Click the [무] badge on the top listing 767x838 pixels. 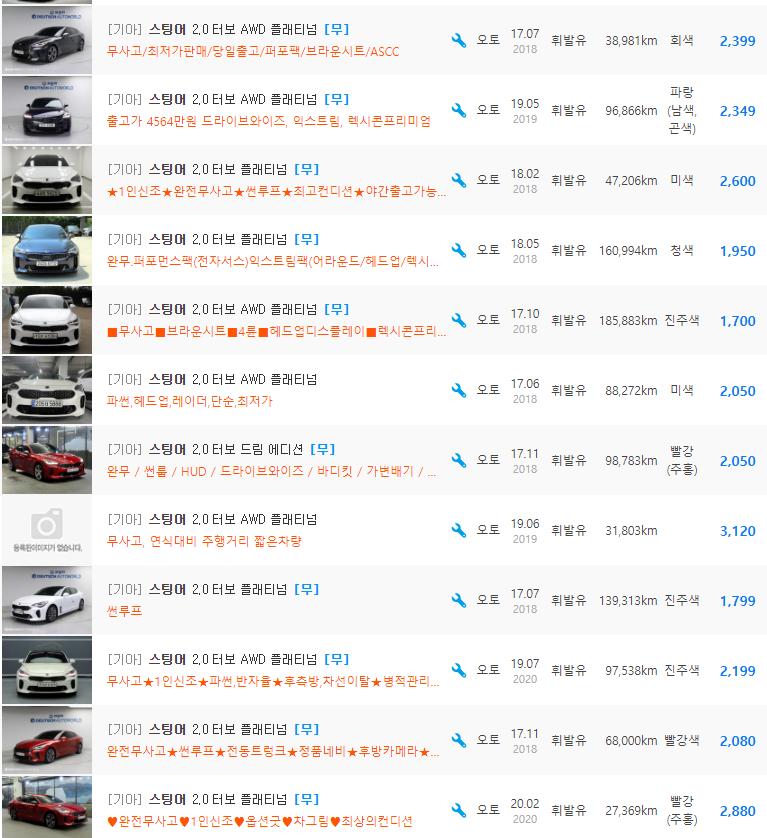tap(337, 29)
